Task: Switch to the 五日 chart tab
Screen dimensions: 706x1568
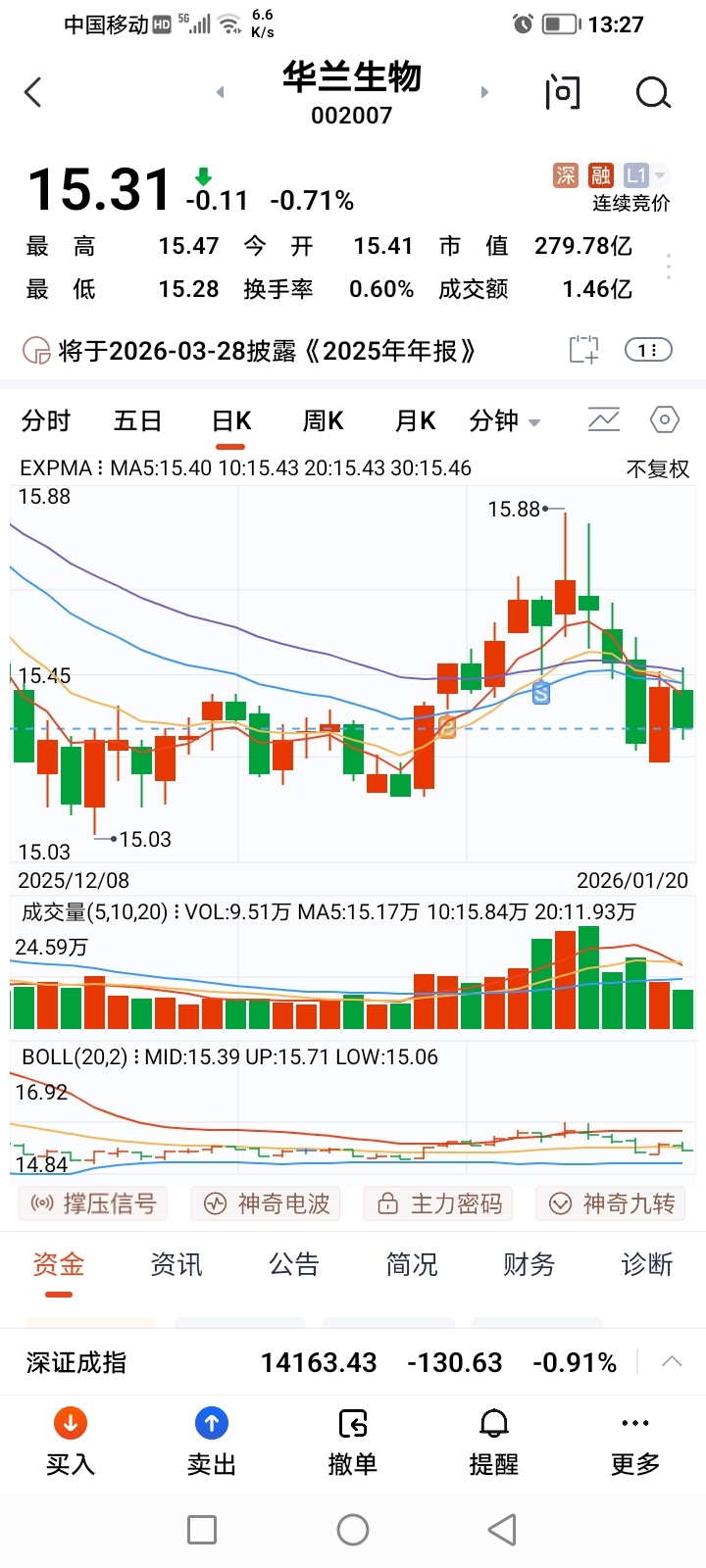Action: point(137,421)
